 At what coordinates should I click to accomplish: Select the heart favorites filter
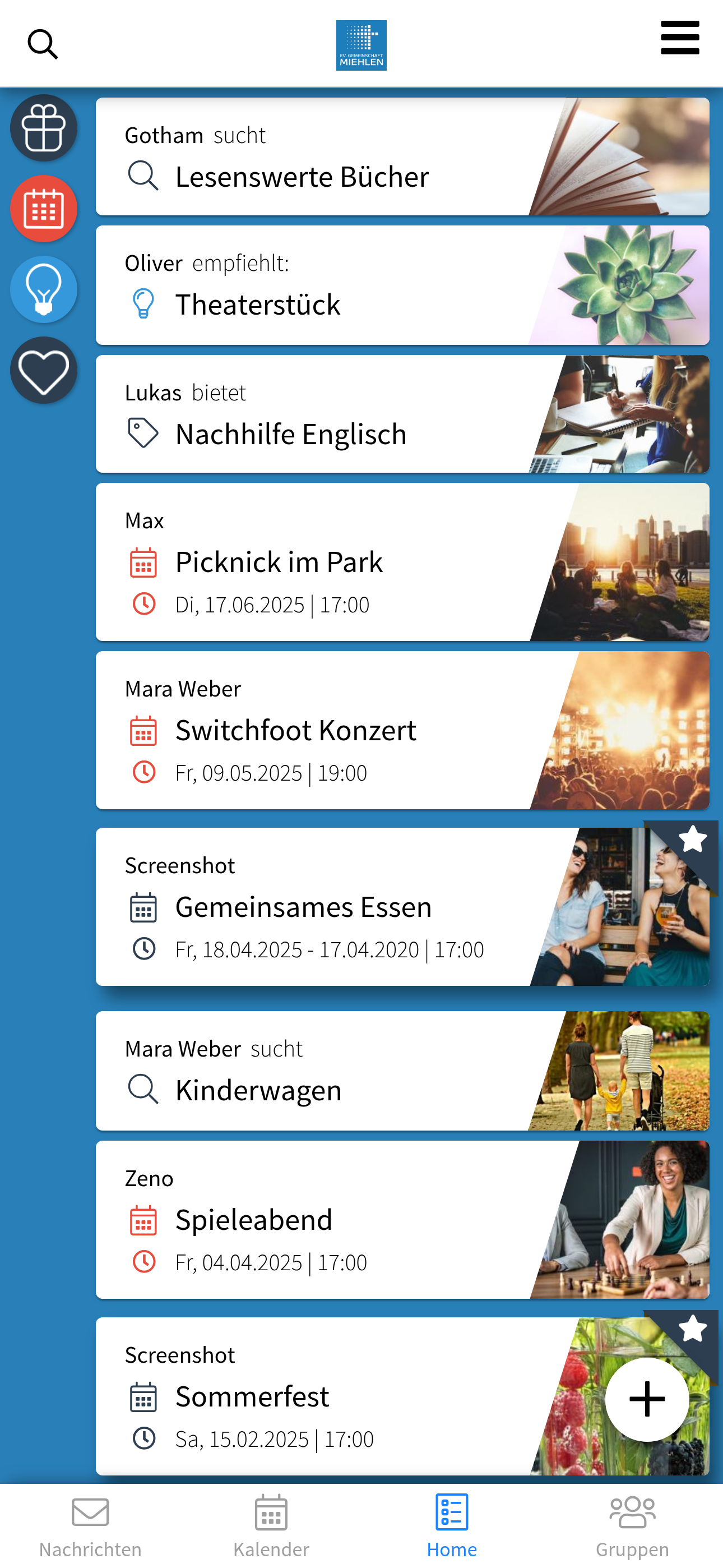pos(43,371)
